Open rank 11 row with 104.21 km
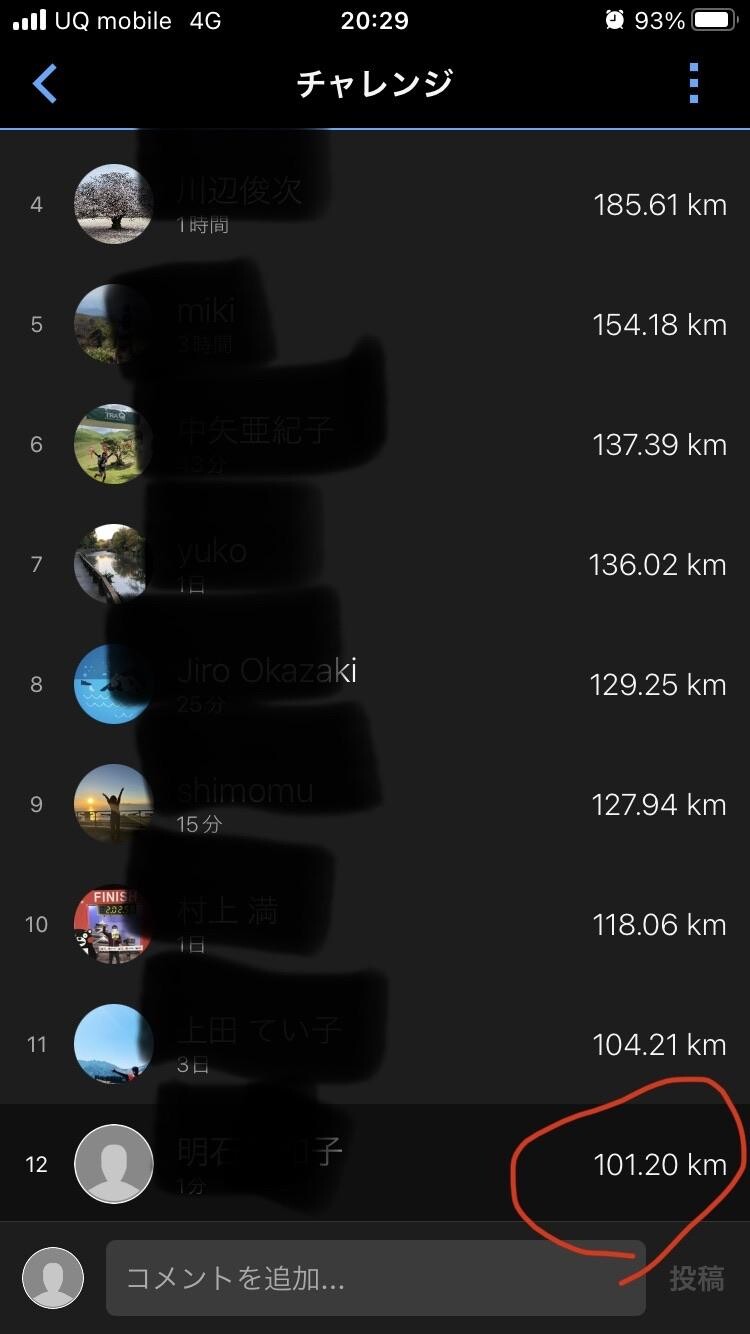This screenshot has height=1334, width=750. [x=375, y=1045]
